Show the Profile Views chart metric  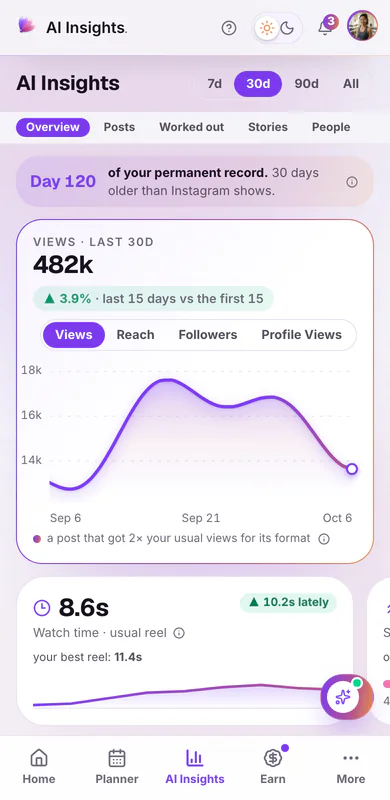point(302,335)
